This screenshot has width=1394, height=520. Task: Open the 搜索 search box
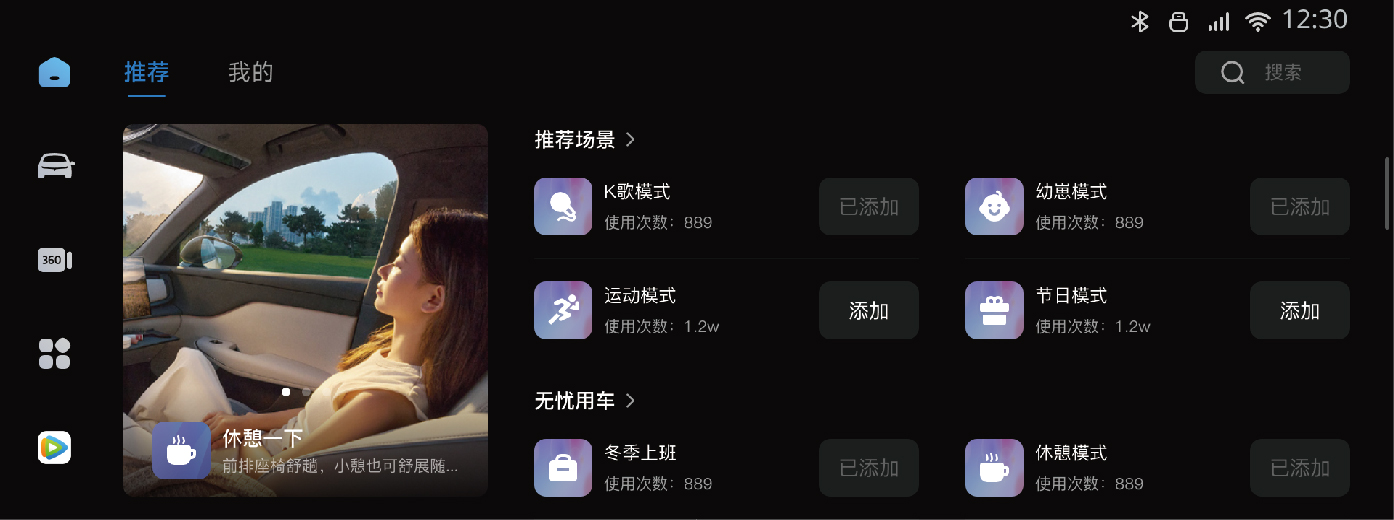click(x=1272, y=72)
